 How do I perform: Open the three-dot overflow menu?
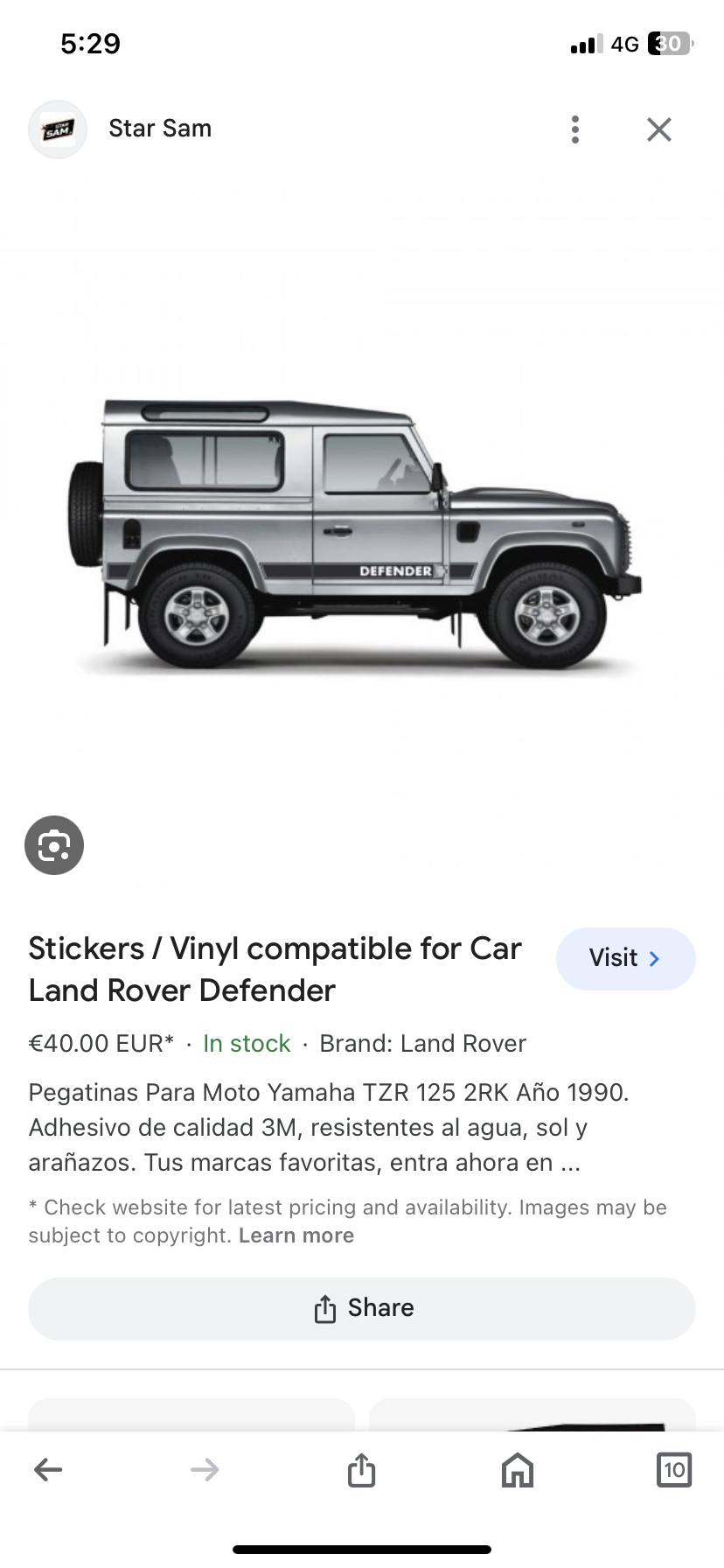pyautogui.click(x=574, y=129)
